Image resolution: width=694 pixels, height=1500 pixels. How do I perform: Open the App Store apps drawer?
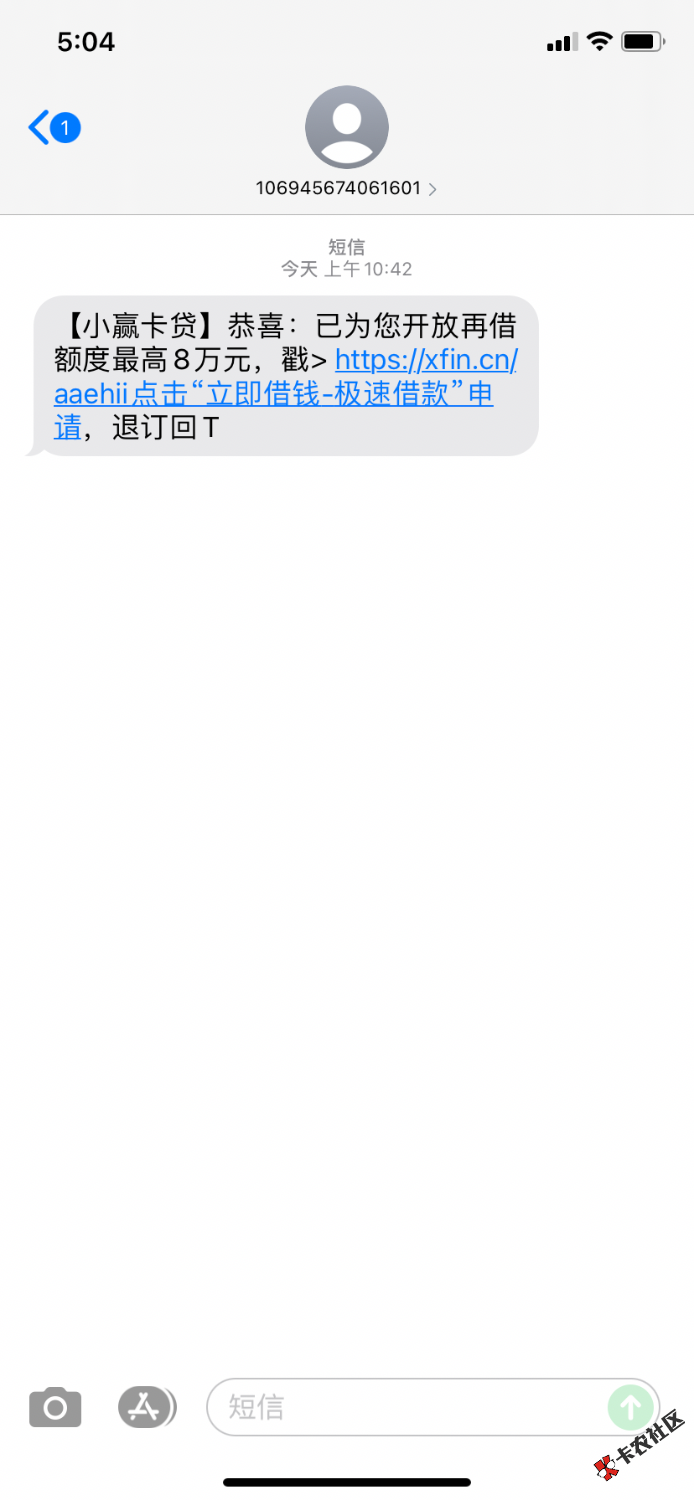146,1407
